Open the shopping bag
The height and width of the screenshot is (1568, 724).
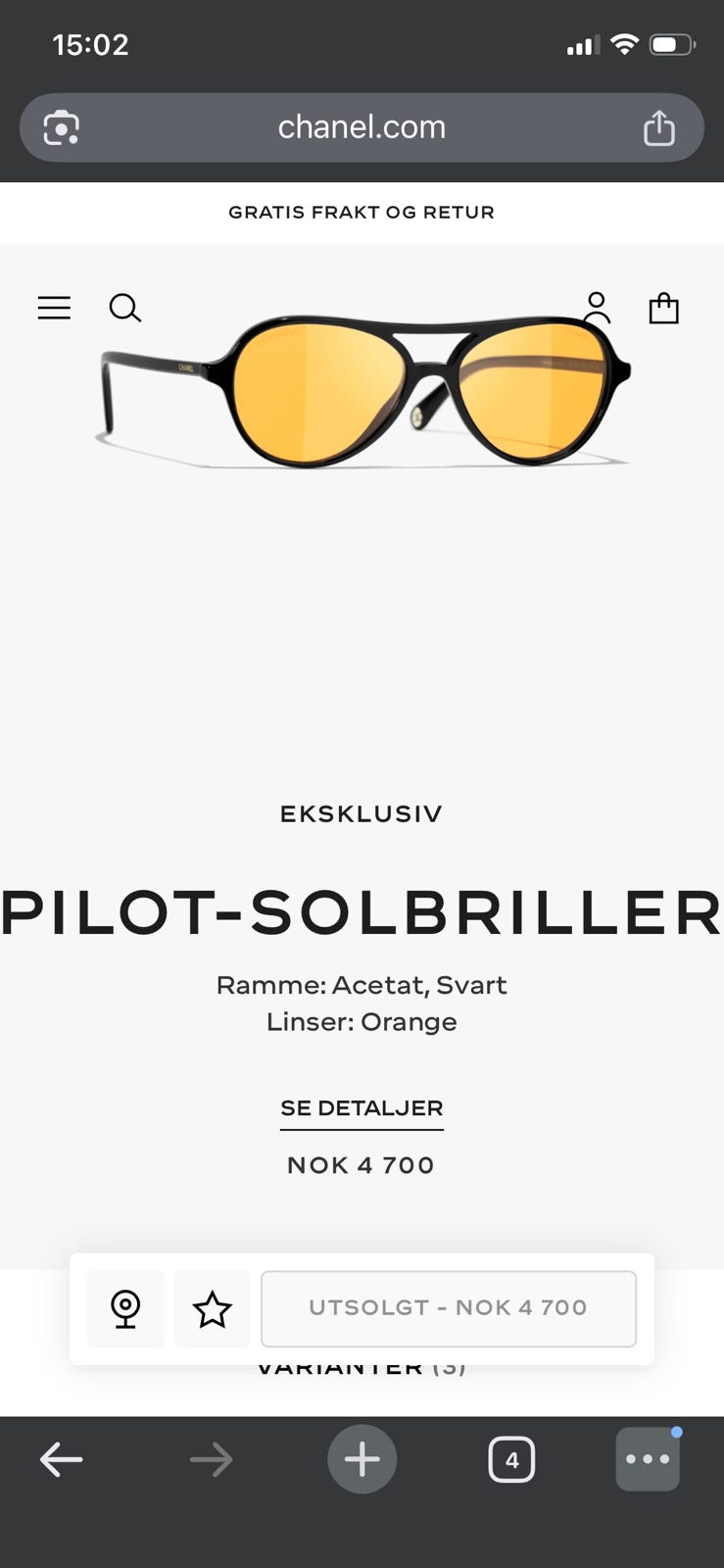point(665,308)
